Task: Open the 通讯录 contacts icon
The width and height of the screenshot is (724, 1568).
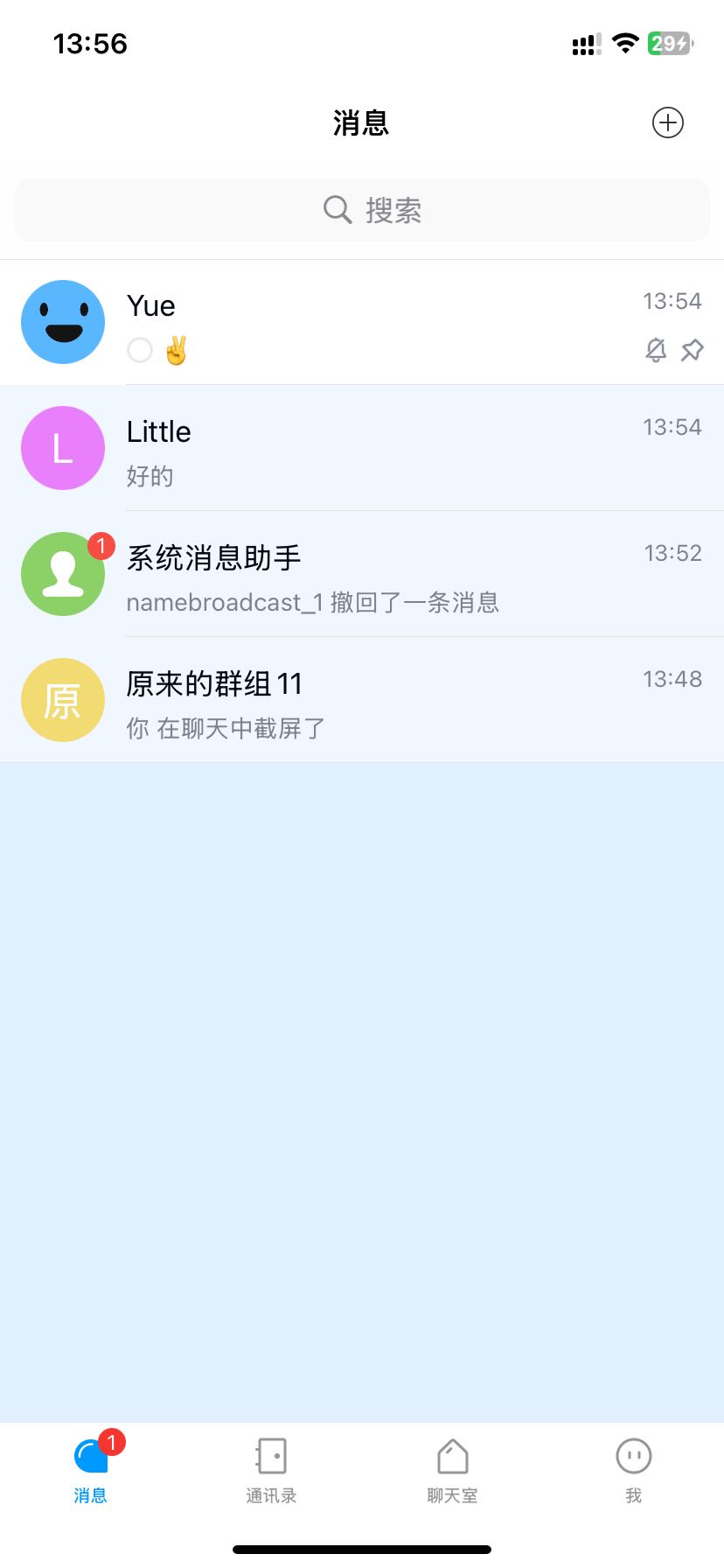Action: pyautogui.click(x=271, y=1455)
